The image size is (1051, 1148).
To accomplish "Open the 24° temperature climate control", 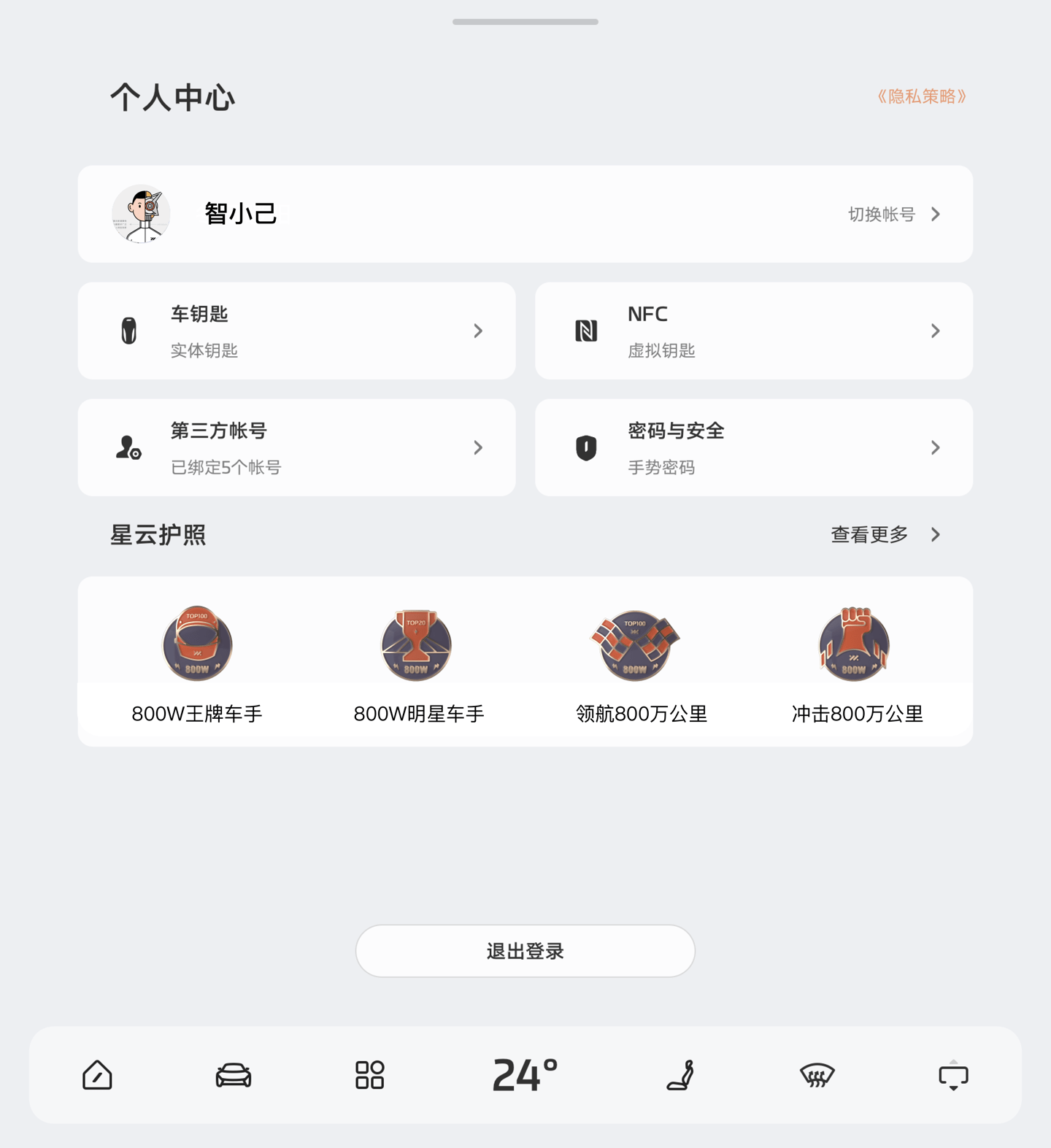I will 525,1075.
